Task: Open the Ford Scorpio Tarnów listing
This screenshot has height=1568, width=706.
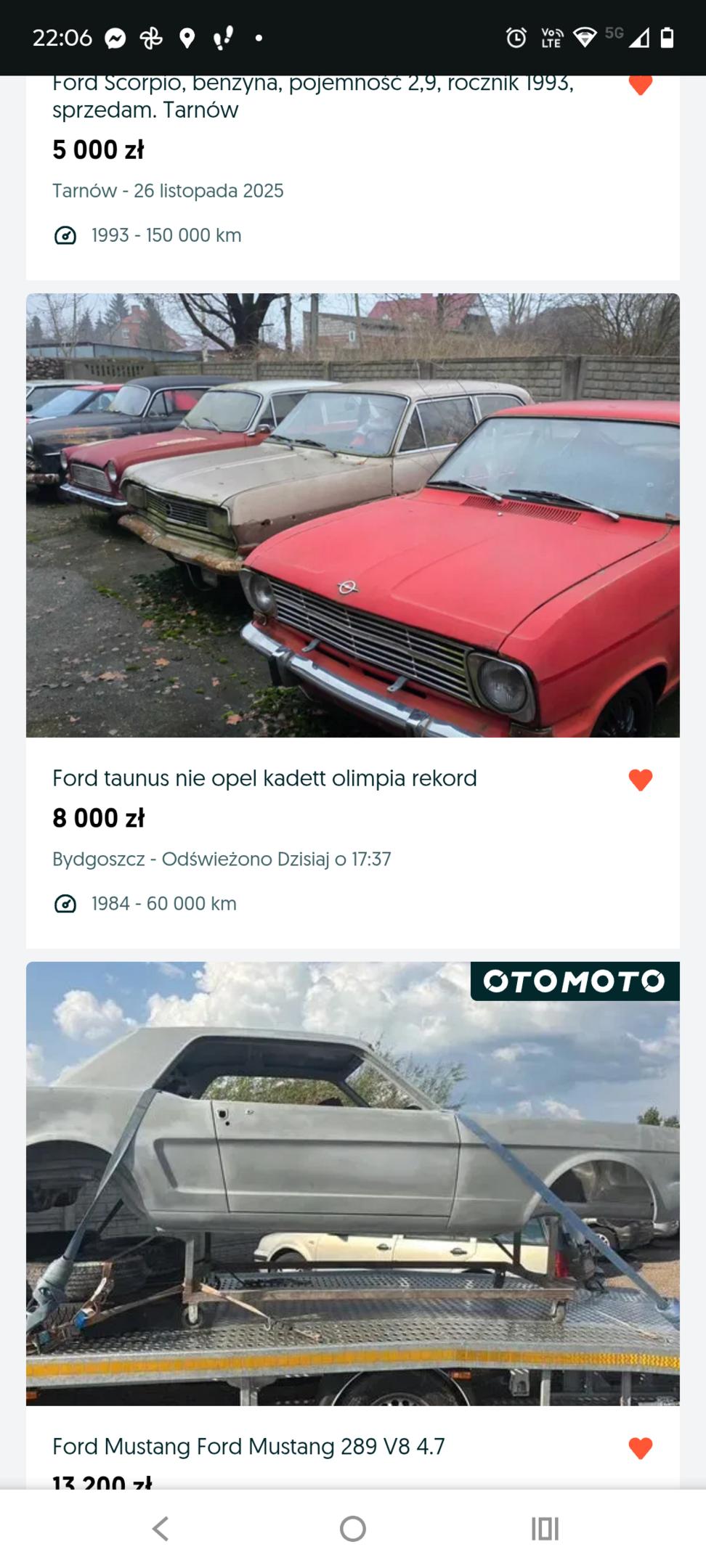Action: pos(312,97)
